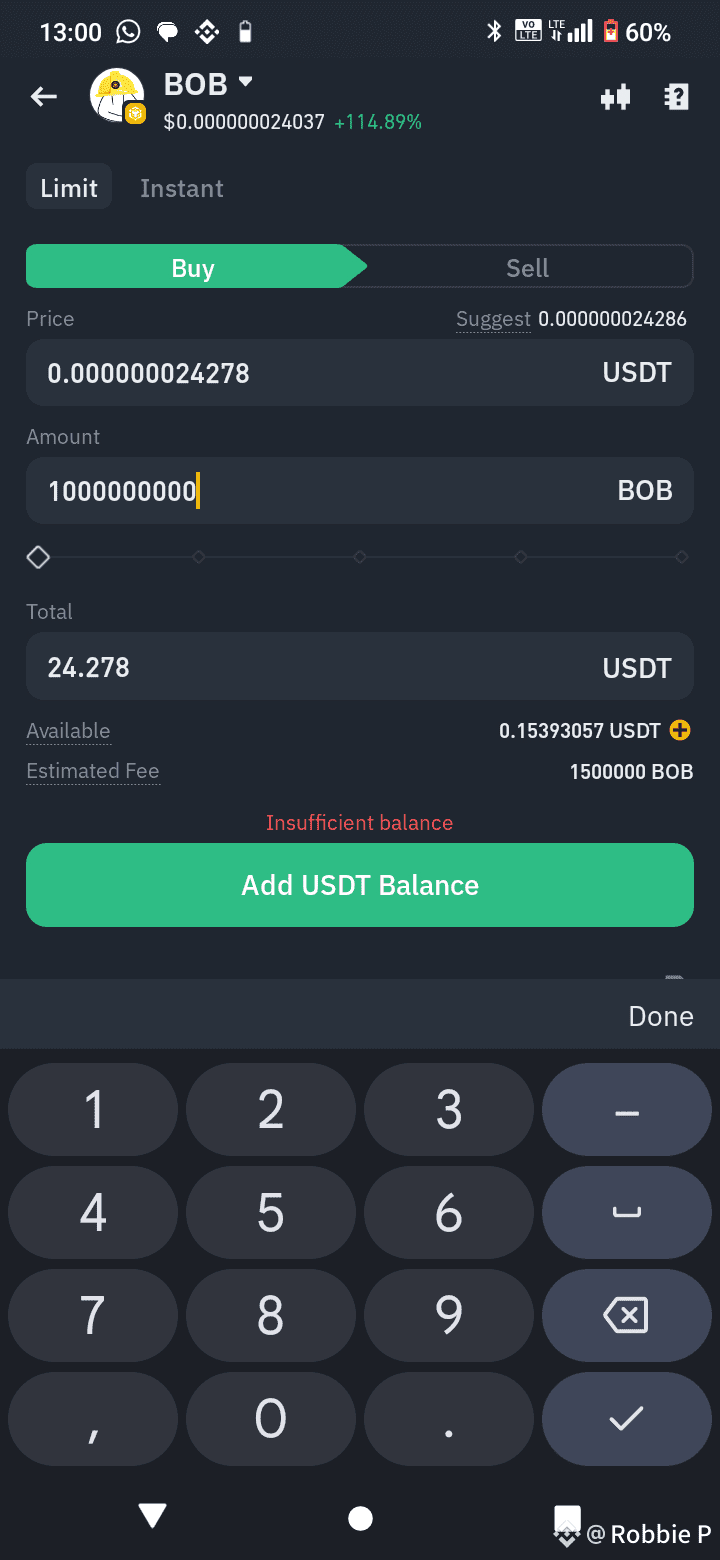This screenshot has width=720, height=1560.
Task: Delete a digit with the backspace key
Action: click(626, 1315)
